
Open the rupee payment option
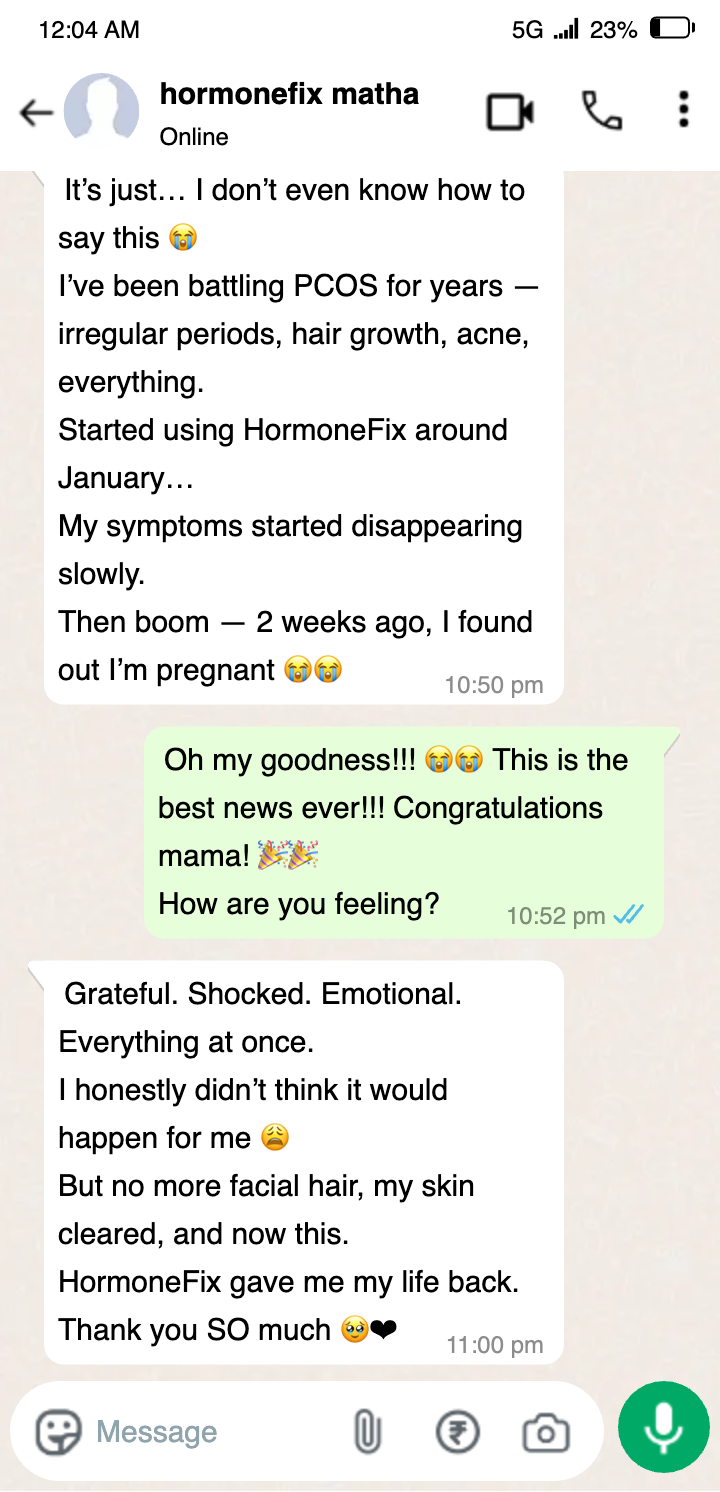pyautogui.click(x=458, y=1432)
